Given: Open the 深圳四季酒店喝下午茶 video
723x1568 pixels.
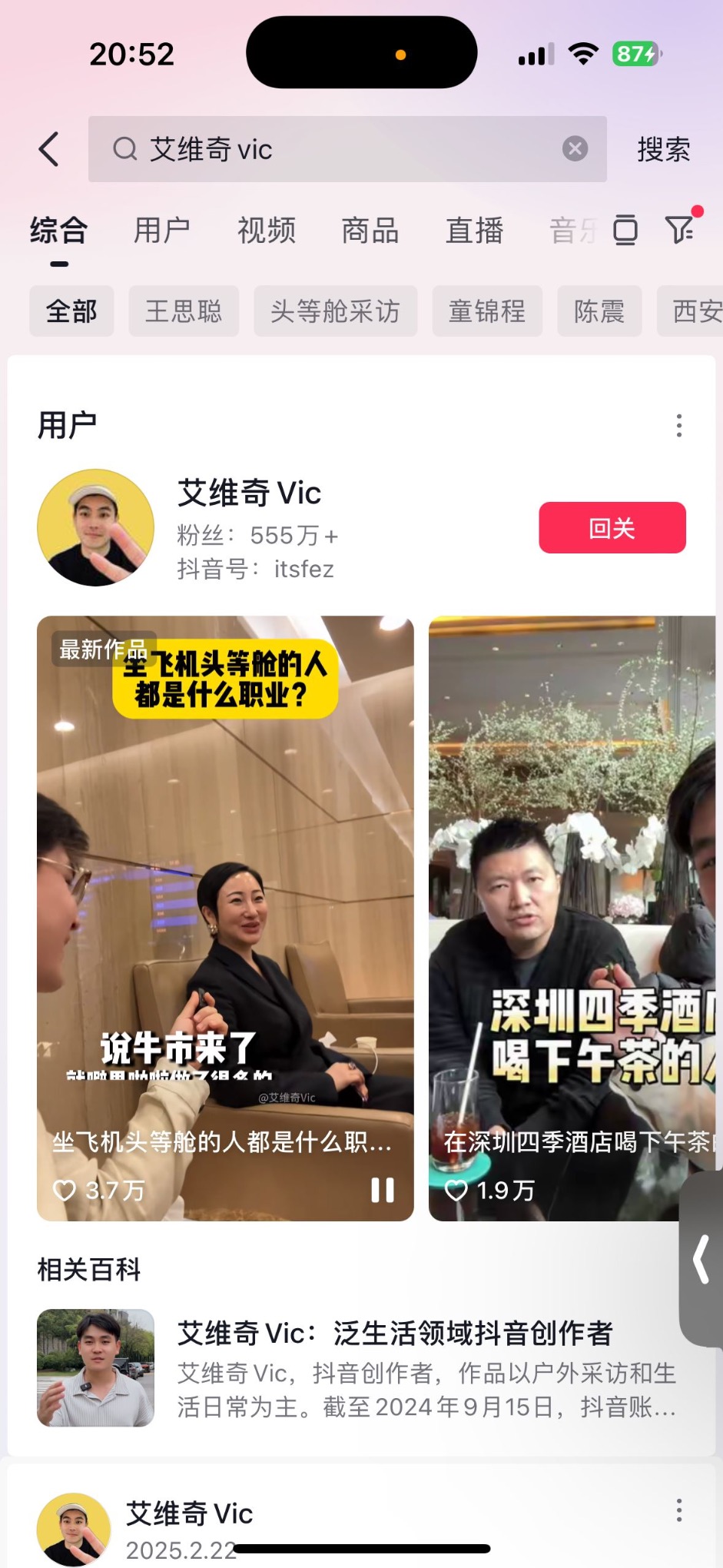Looking at the screenshot, I should 572,918.
